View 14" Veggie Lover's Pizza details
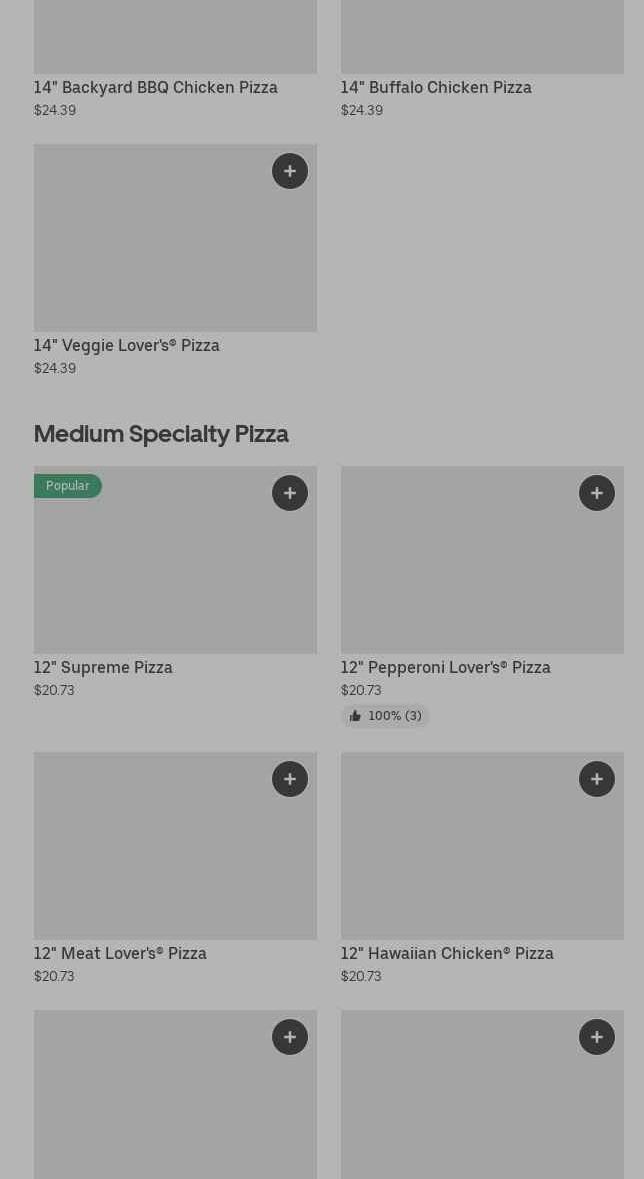Image resolution: width=644 pixels, height=1179 pixels. click(127, 346)
